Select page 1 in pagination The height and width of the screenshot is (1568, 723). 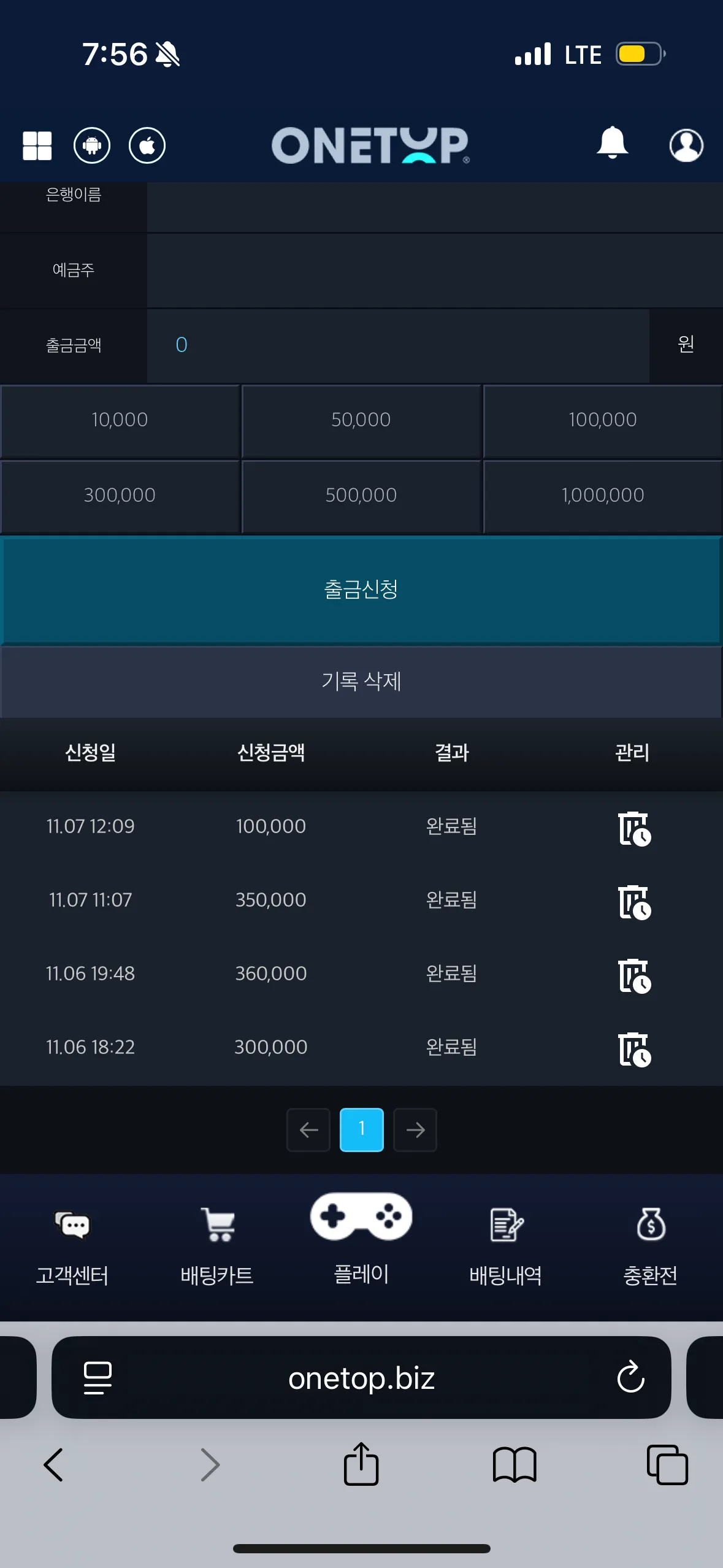coord(362,1130)
